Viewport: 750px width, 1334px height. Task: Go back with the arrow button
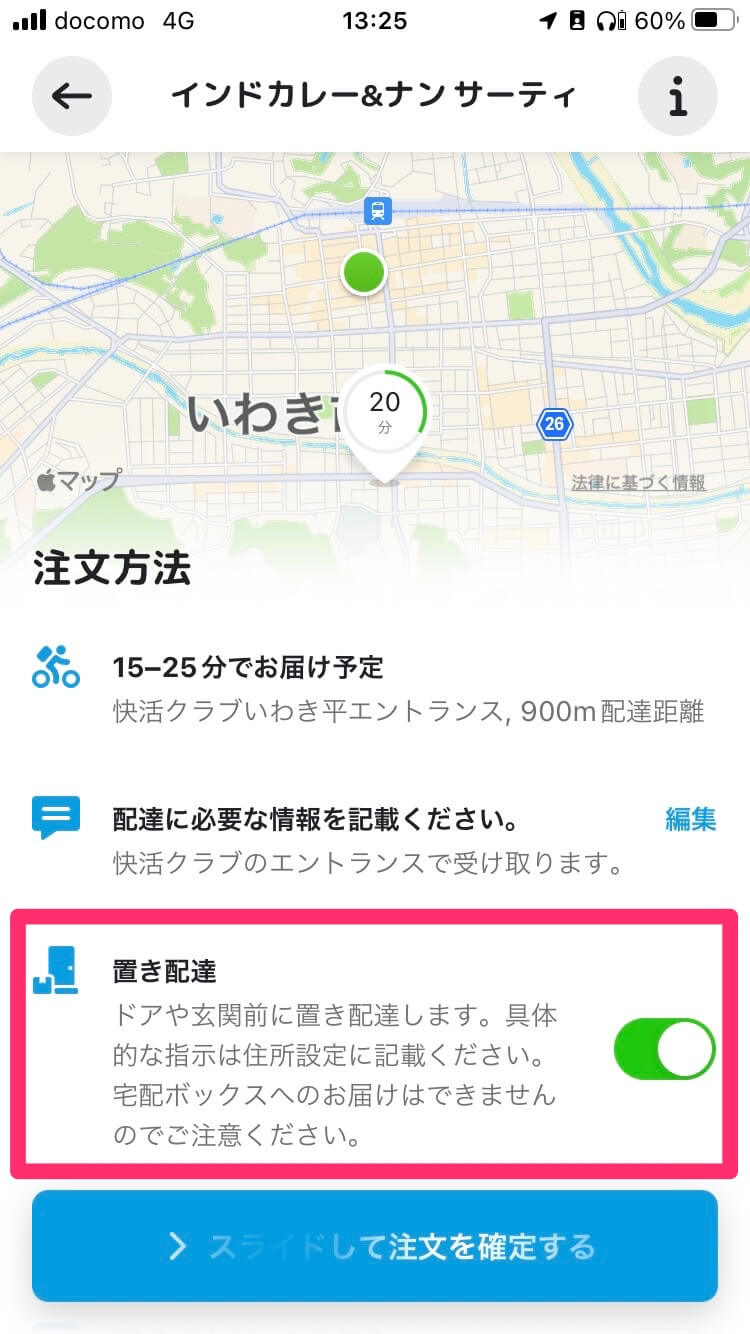point(72,96)
